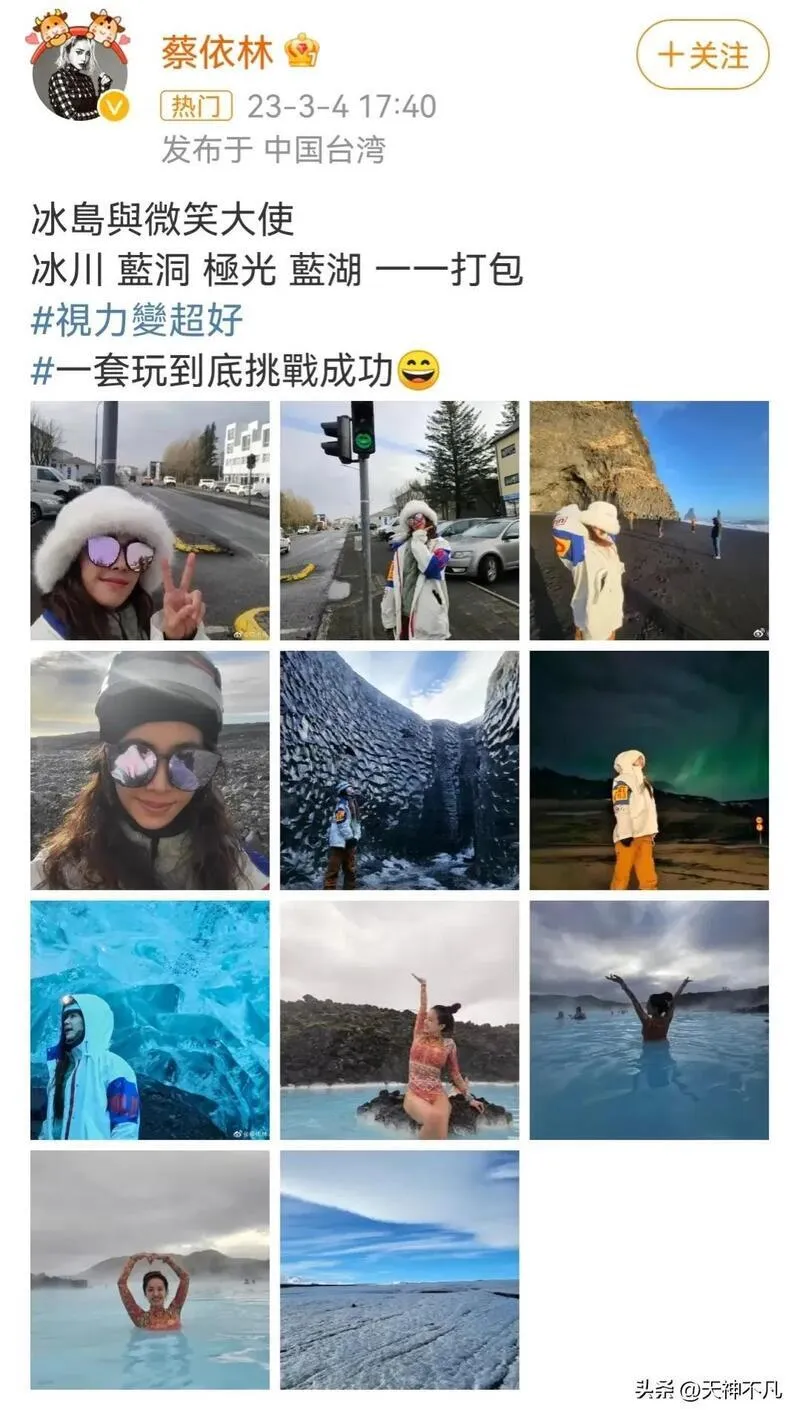Open the basalt column canyon photo
The width and height of the screenshot is (800, 1418).
(399, 770)
